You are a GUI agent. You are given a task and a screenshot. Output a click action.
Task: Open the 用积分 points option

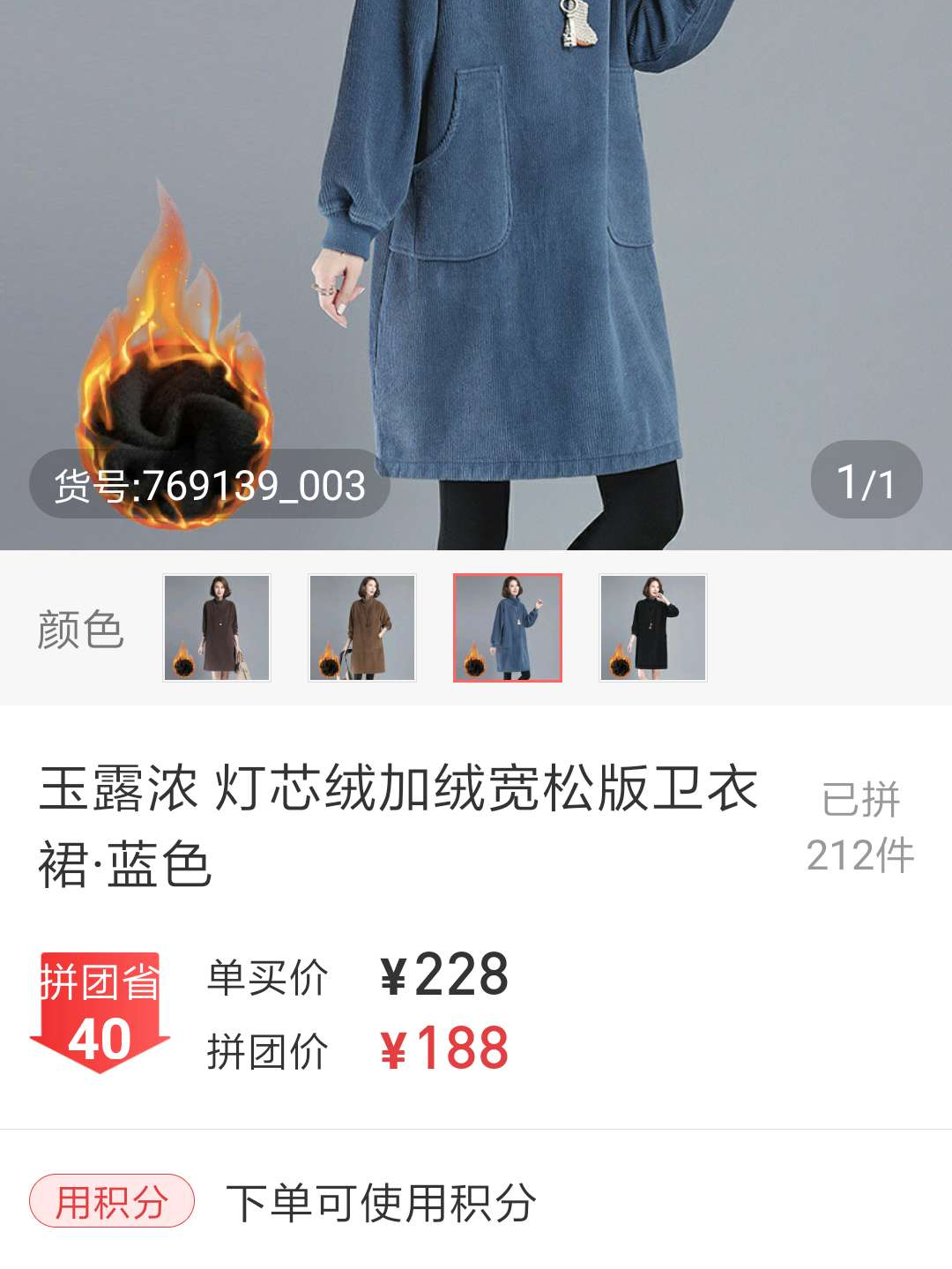pyautogui.click(x=112, y=1201)
